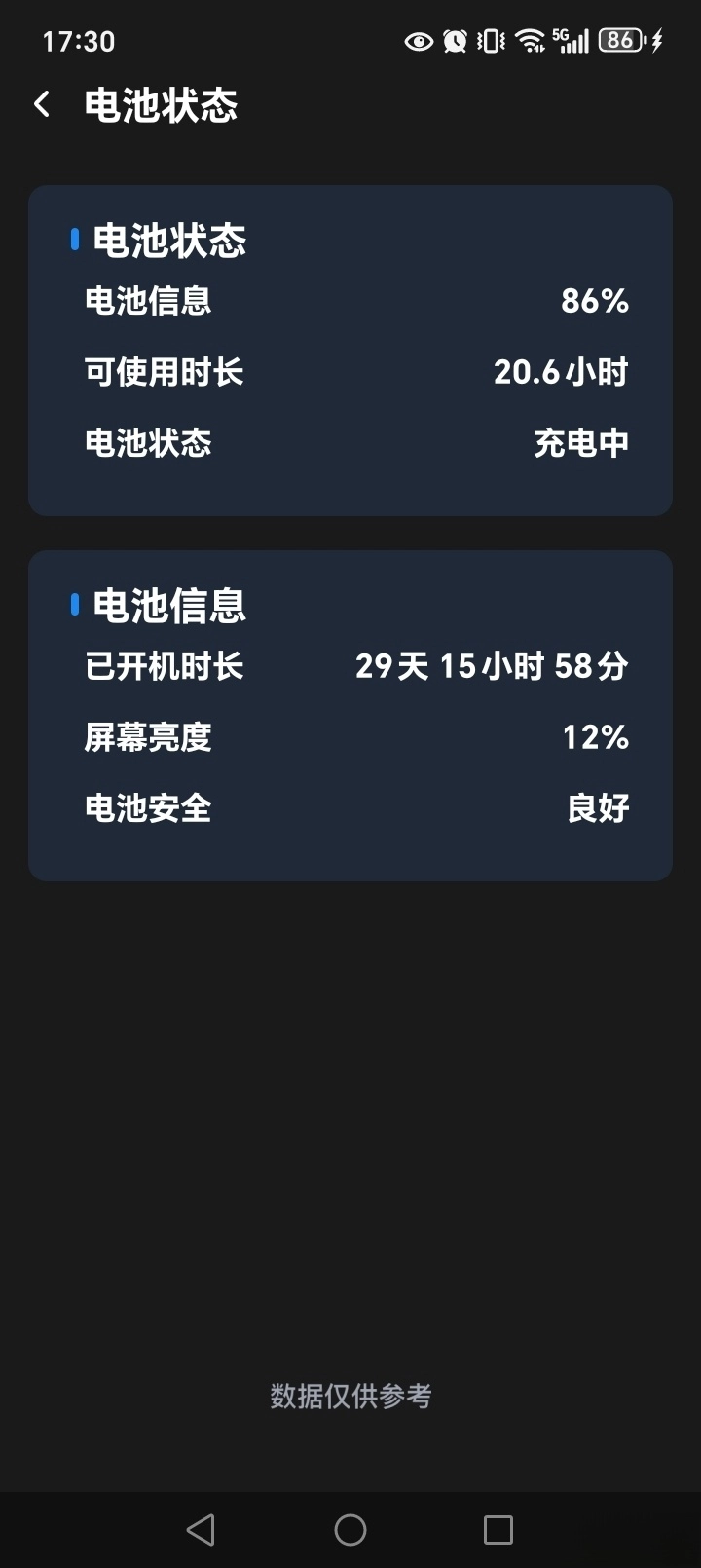Tap the home circle in navigation bar
The width and height of the screenshot is (701, 1568).
[350, 1530]
